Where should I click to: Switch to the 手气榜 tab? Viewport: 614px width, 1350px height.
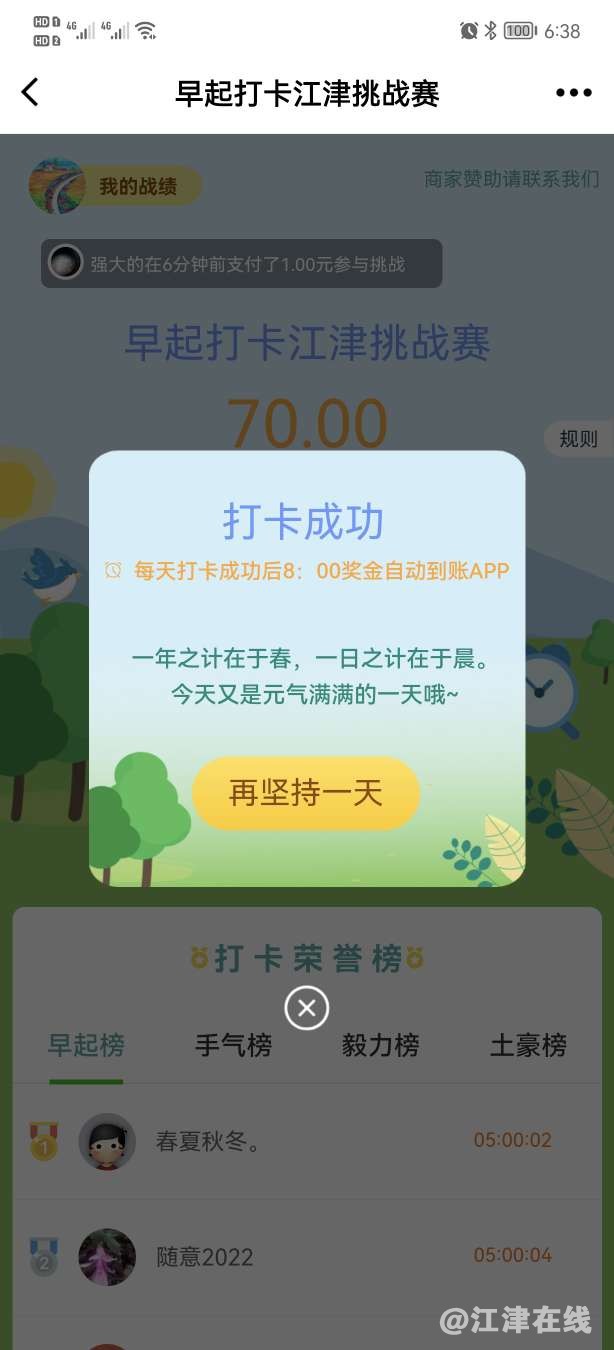pyautogui.click(x=233, y=1046)
